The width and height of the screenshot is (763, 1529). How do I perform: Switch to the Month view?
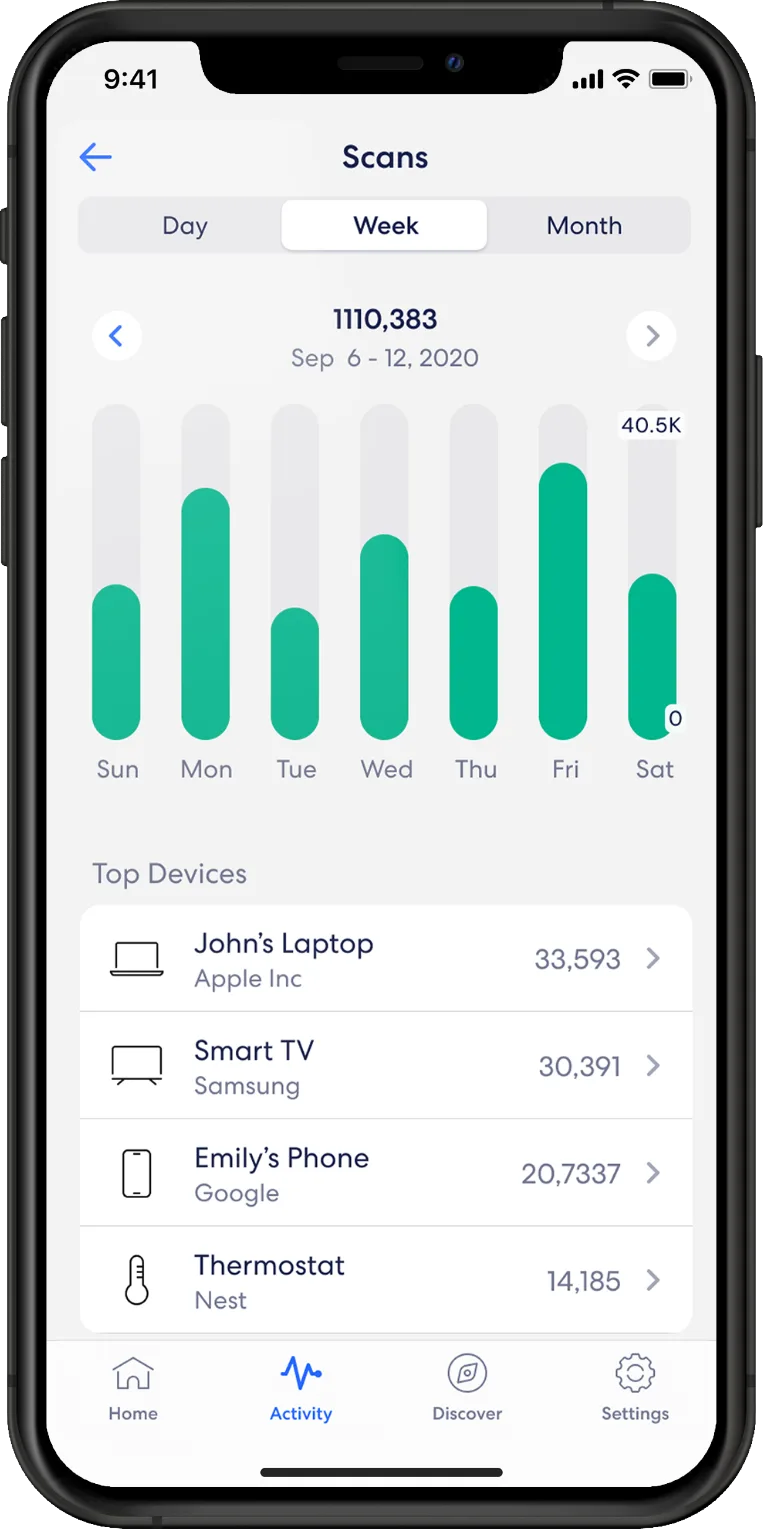[585, 226]
